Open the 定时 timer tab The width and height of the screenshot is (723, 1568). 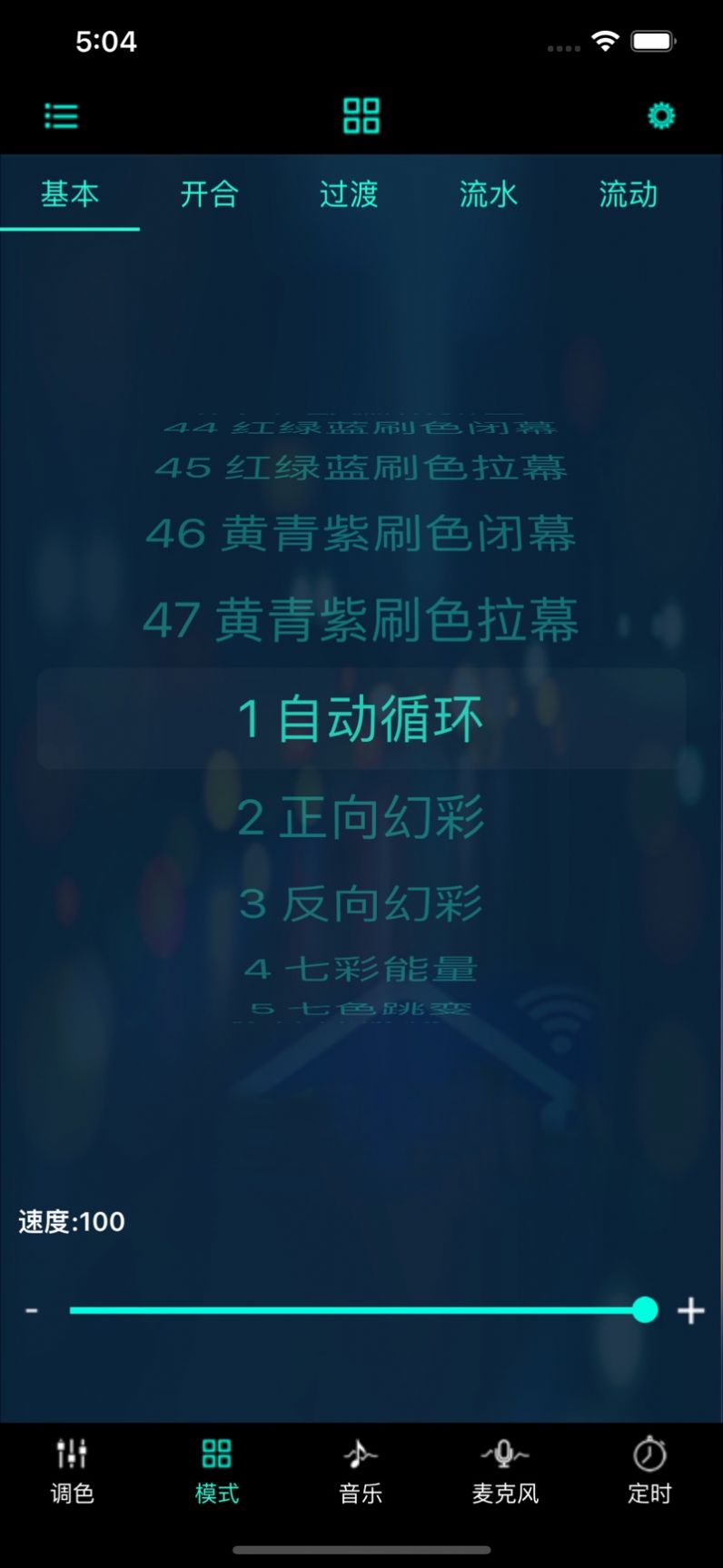(649, 1471)
